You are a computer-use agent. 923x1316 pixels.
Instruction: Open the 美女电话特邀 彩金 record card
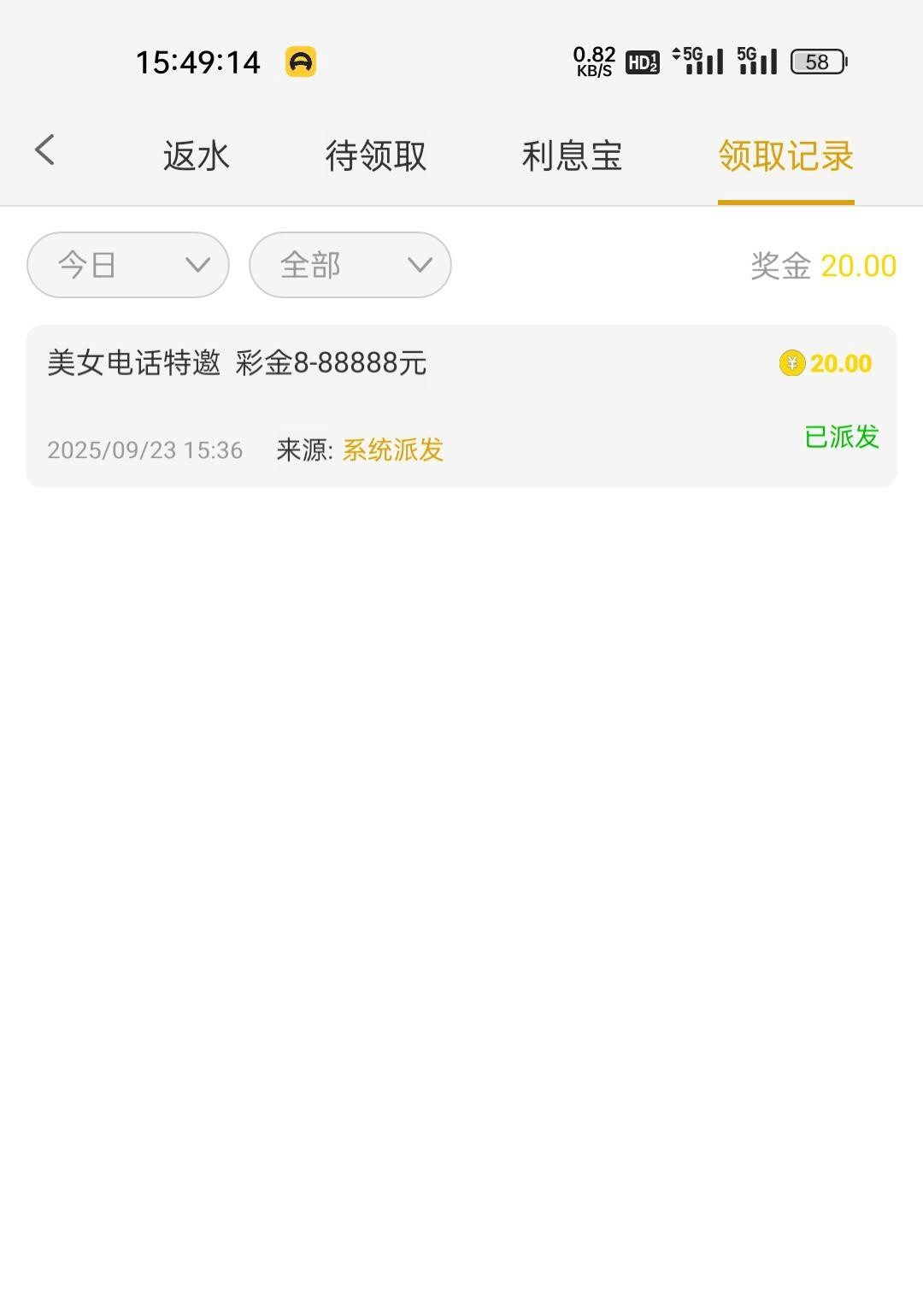pos(461,406)
